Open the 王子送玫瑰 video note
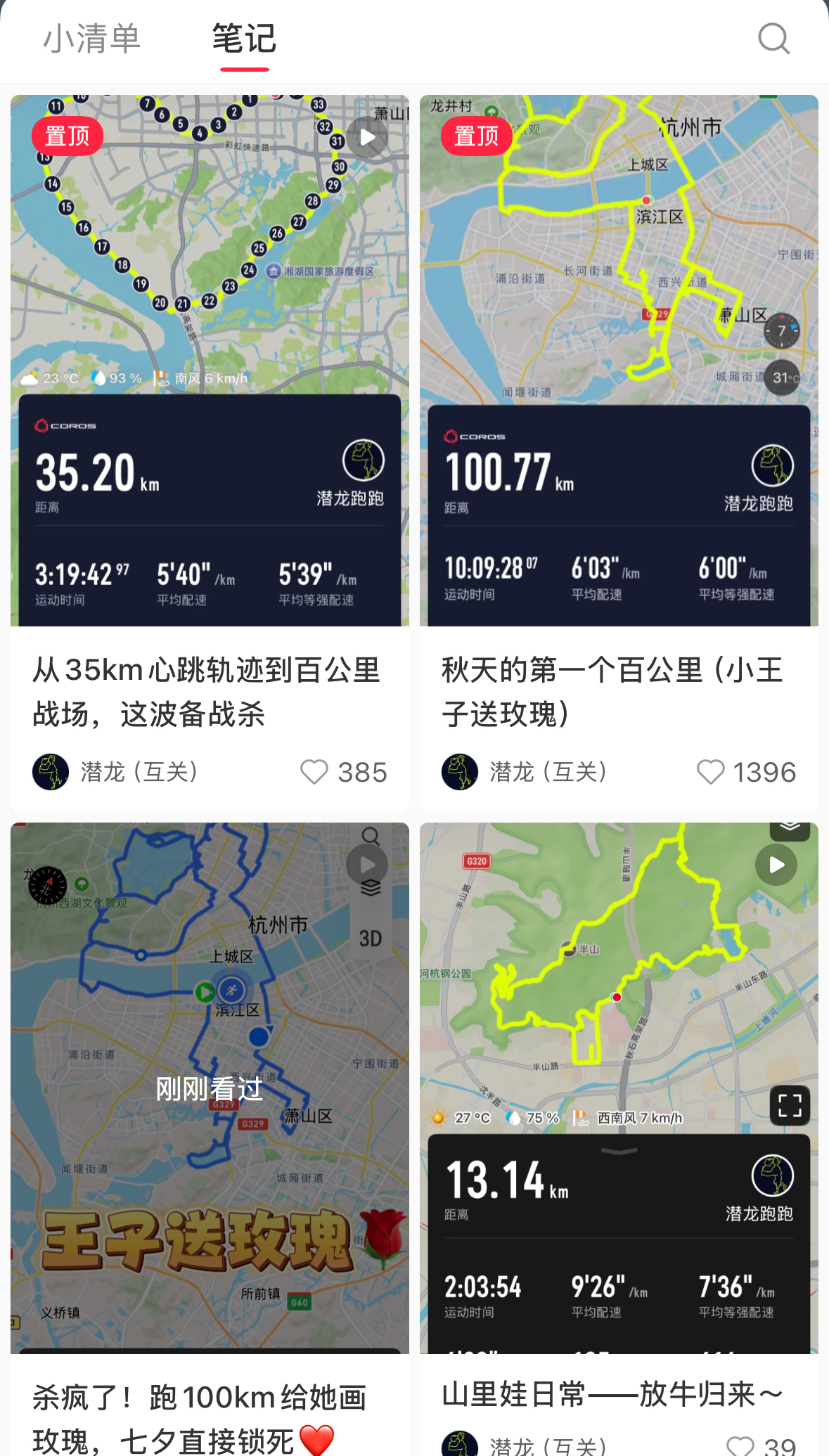Viewport: 829px width, 1456px height. tap(210, 1087)
